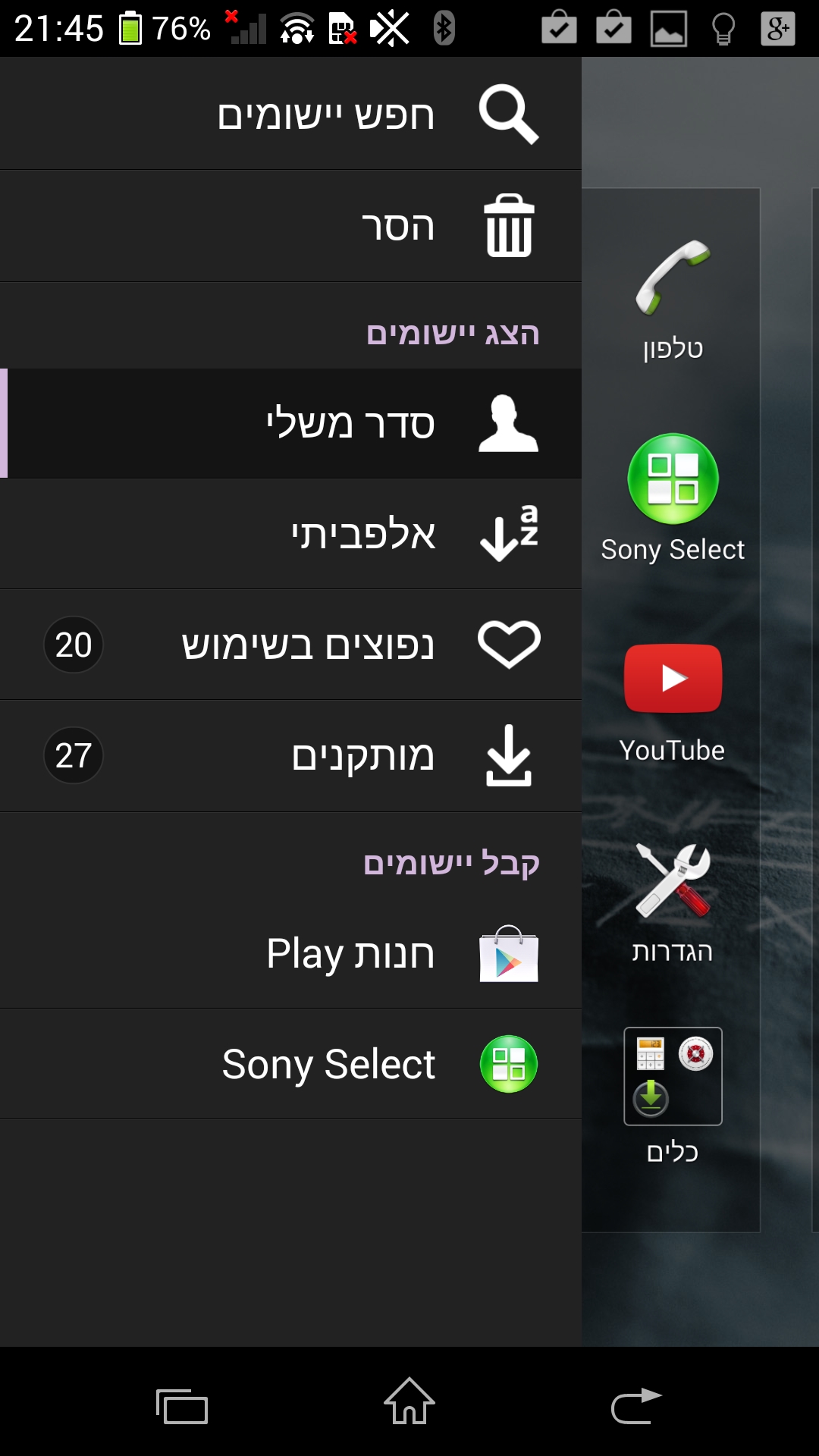Viewport: 819px width, 1456px height.
Task: Go to the home screen
Action: [x=409, y=1403]
